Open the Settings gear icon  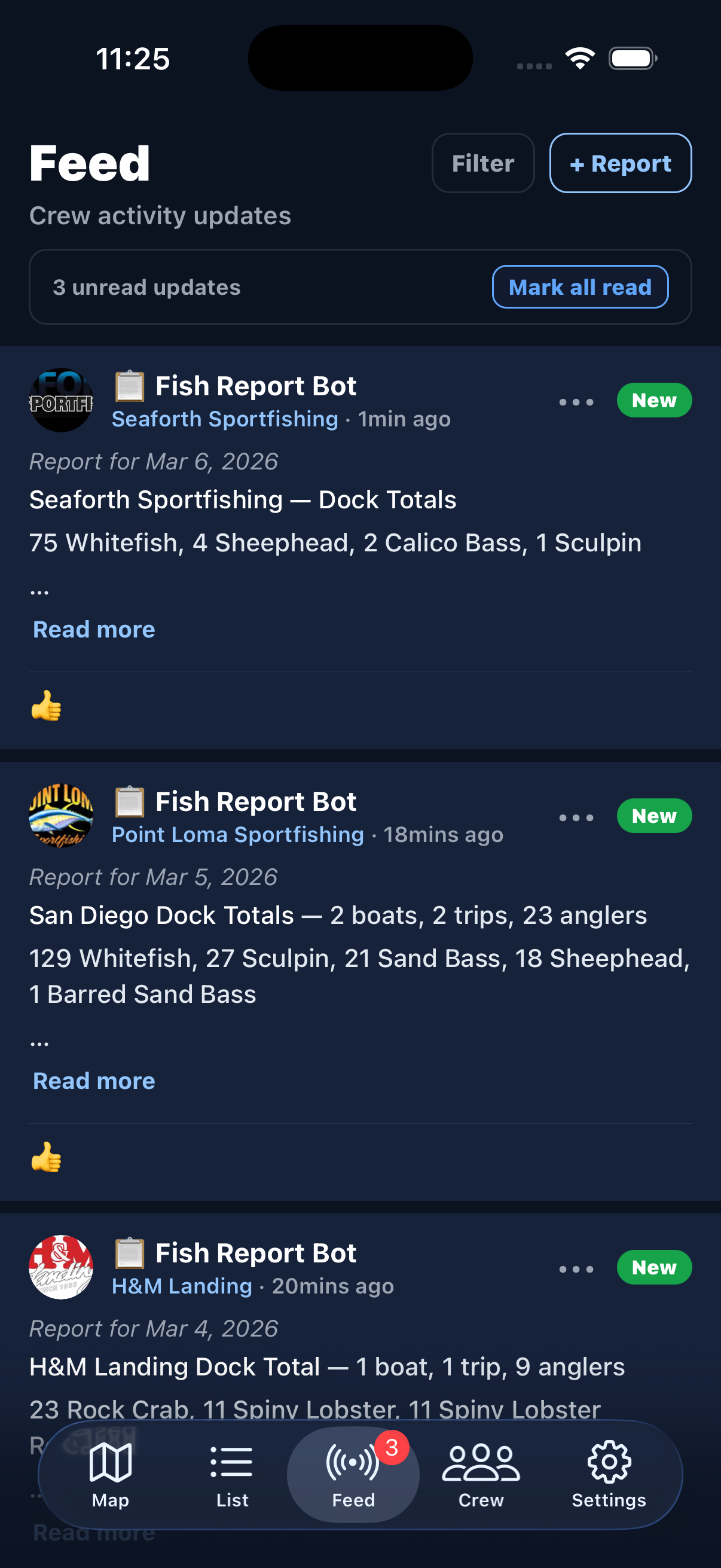[608, 1463]
